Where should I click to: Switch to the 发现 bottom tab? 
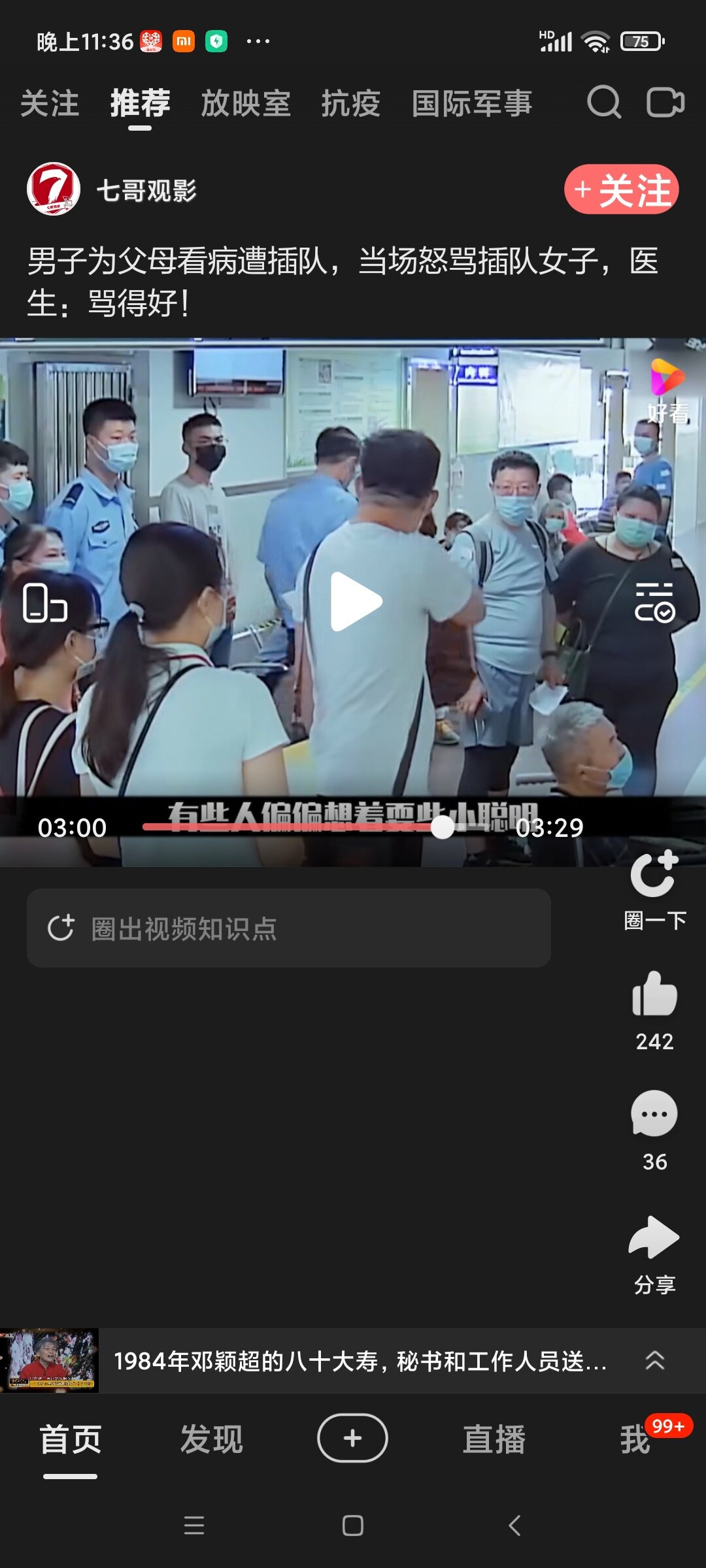(x=211, y=1439)
